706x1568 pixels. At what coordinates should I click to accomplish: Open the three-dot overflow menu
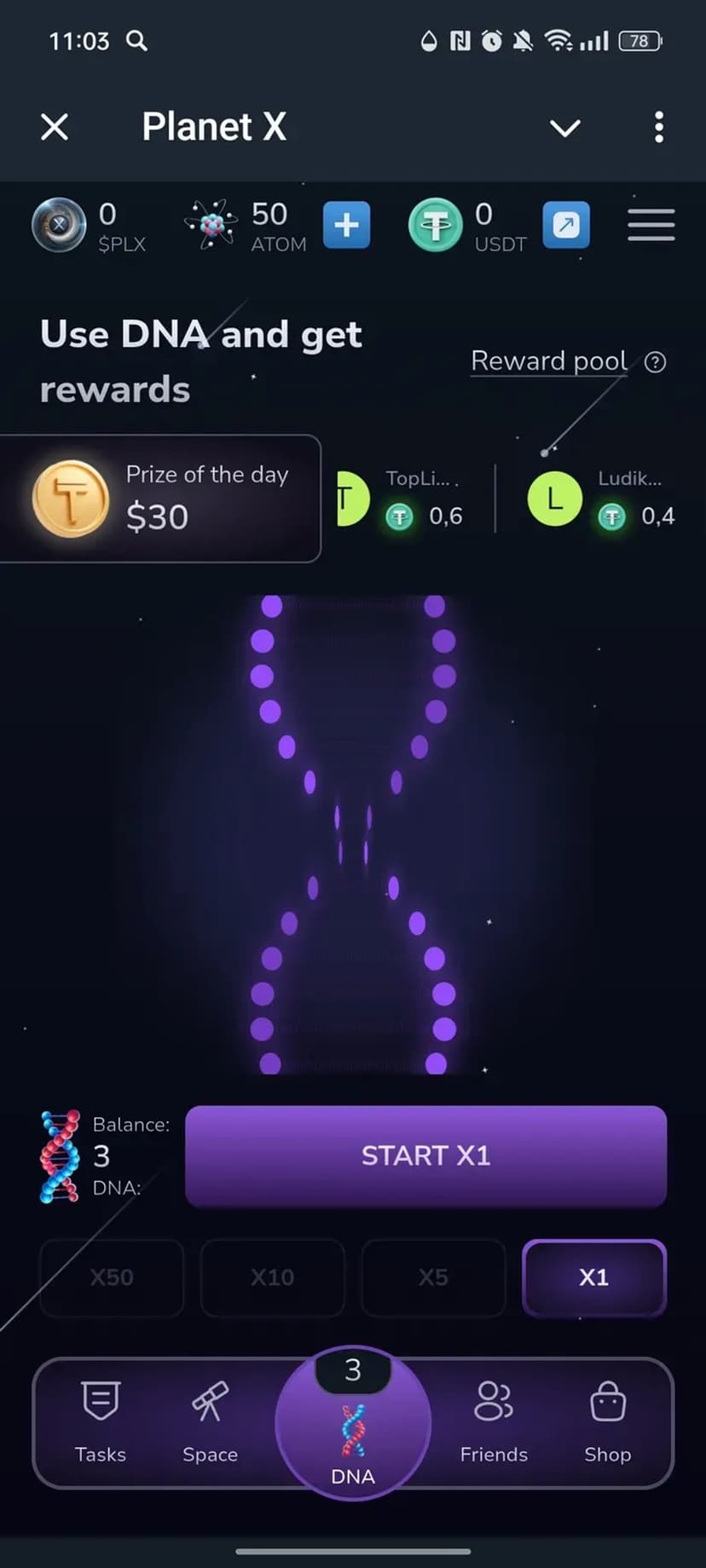click(x=658, y=128)
